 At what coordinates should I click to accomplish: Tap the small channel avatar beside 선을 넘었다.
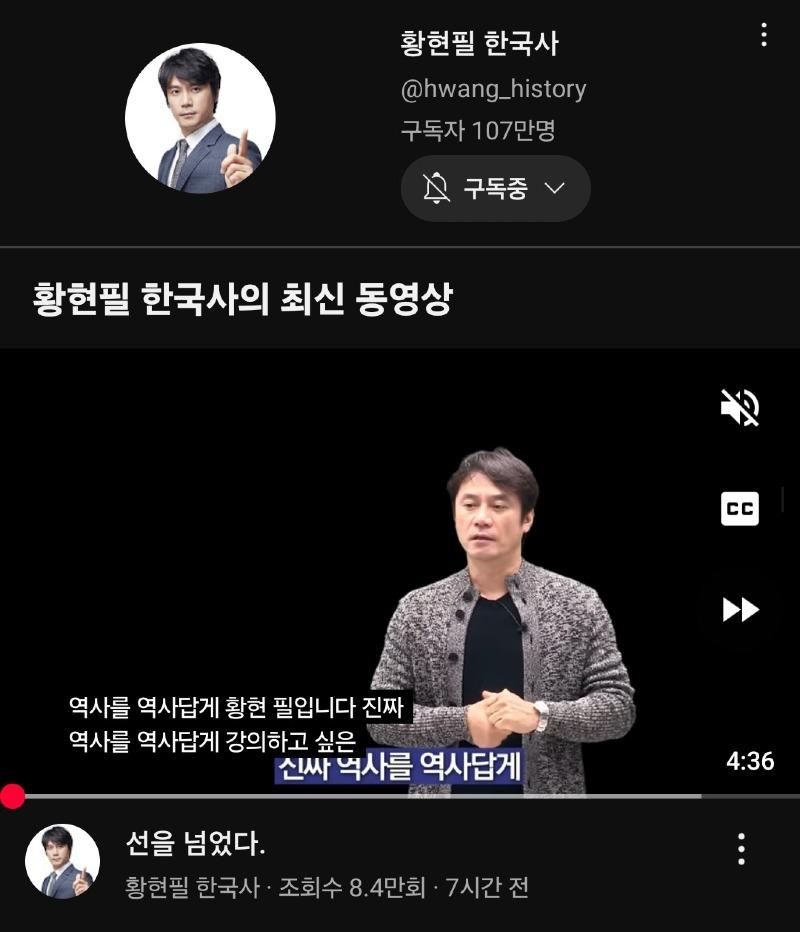tap(62, 861)
